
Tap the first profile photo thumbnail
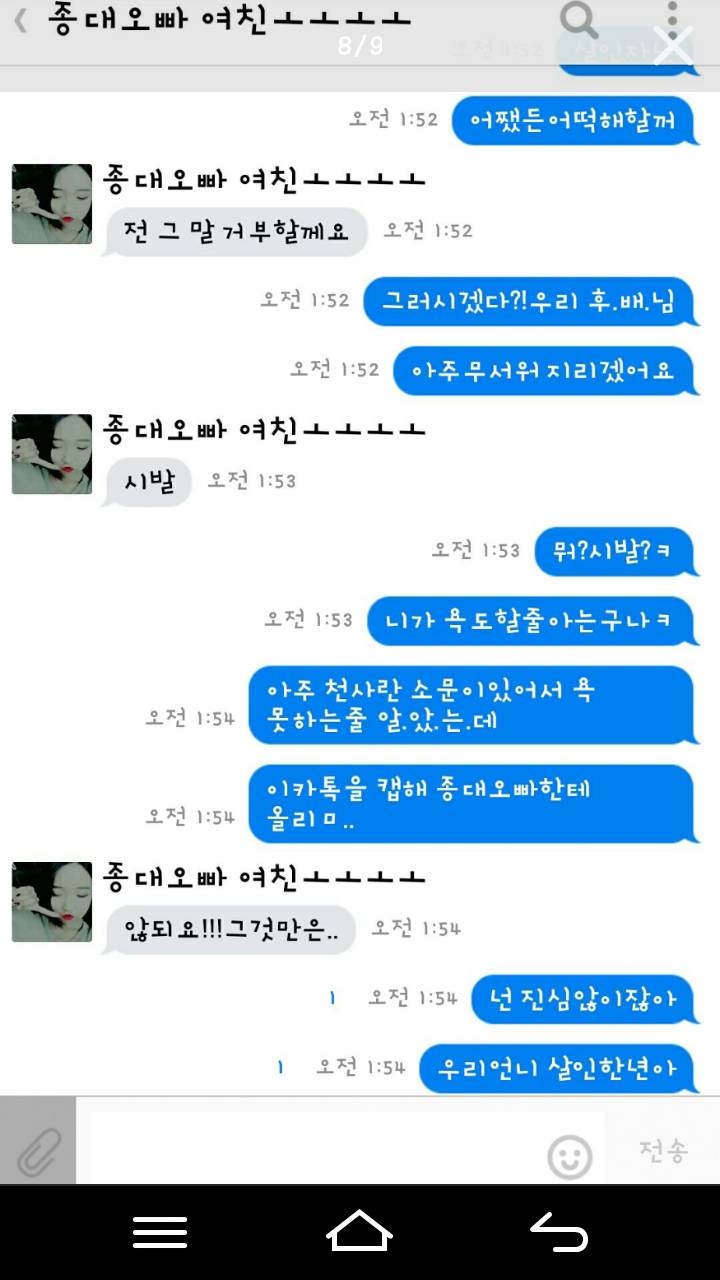click(51, 204)
